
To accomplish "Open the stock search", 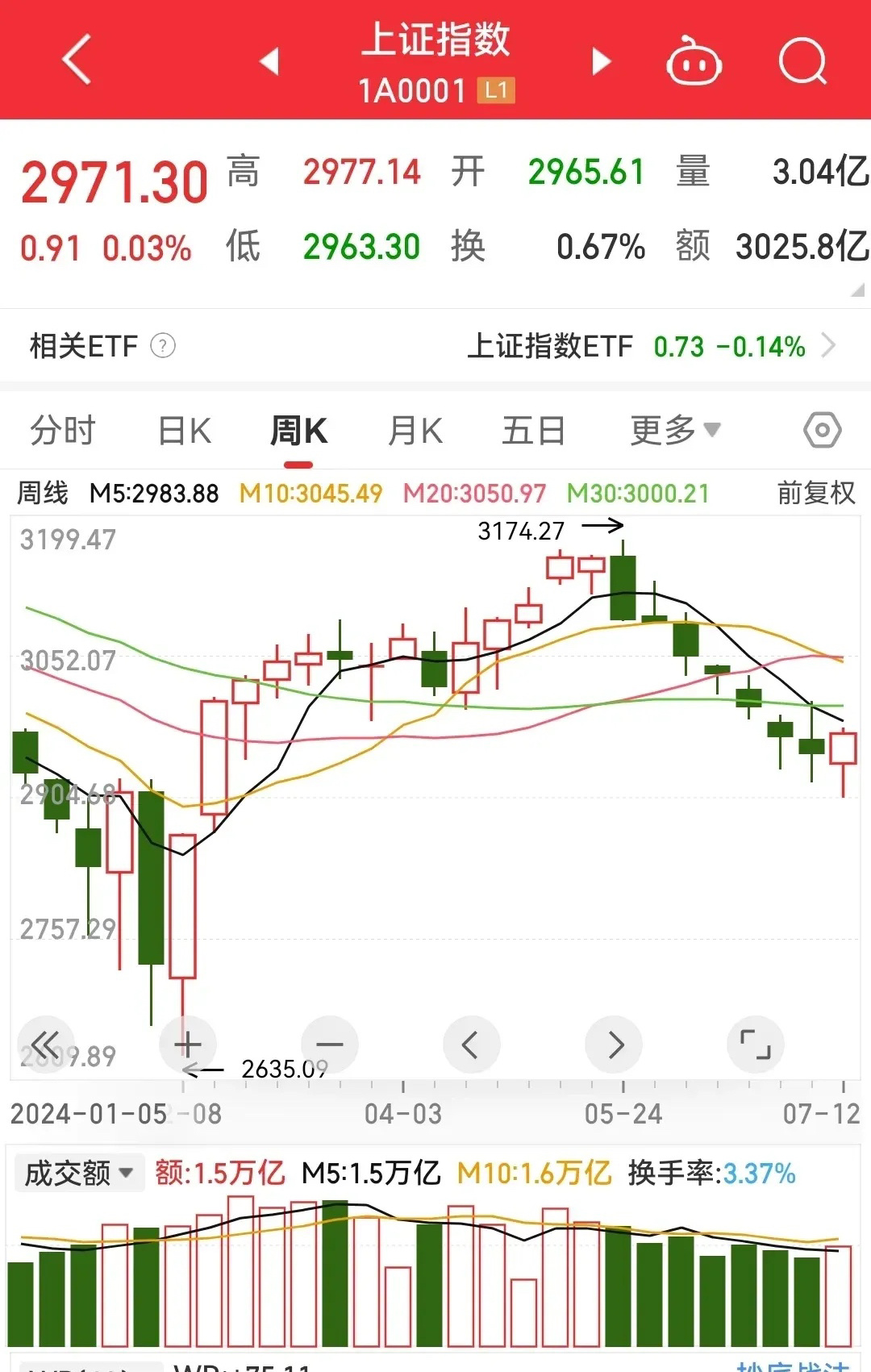I will 802,62.
